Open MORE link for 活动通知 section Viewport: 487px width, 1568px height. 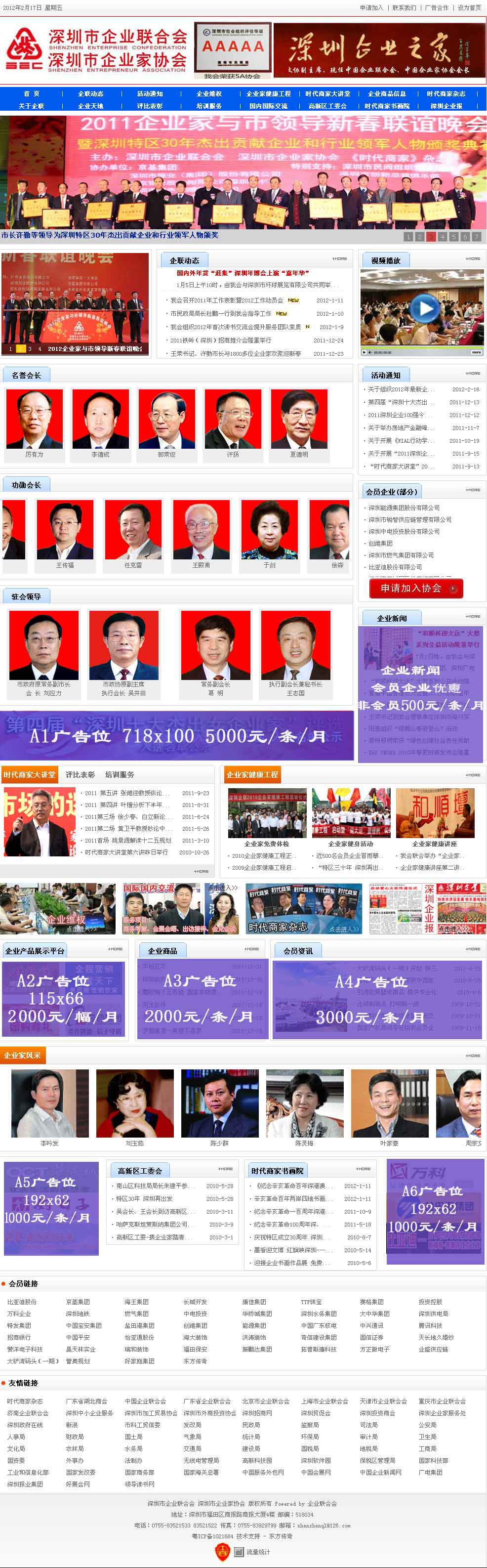[472, 373]
